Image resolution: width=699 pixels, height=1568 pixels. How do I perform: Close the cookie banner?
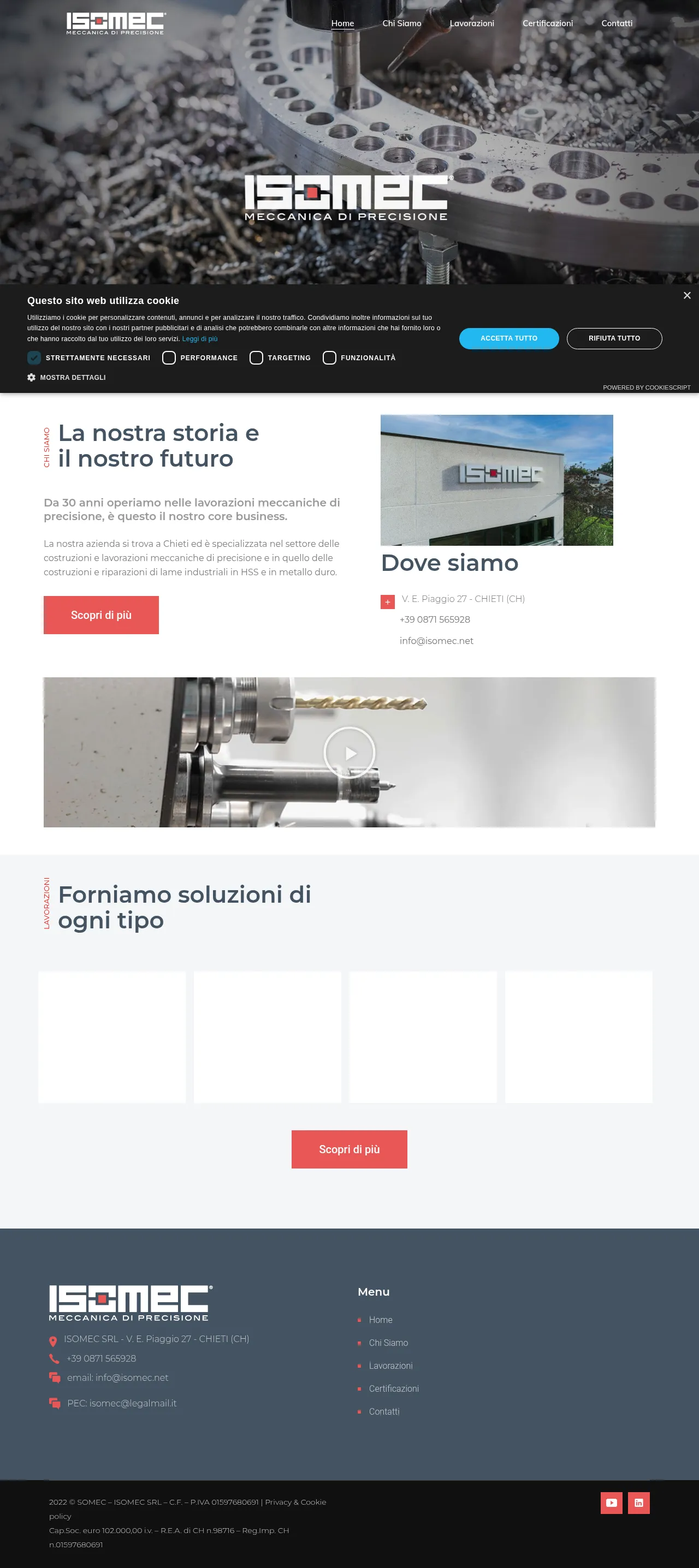pos(687,295)
